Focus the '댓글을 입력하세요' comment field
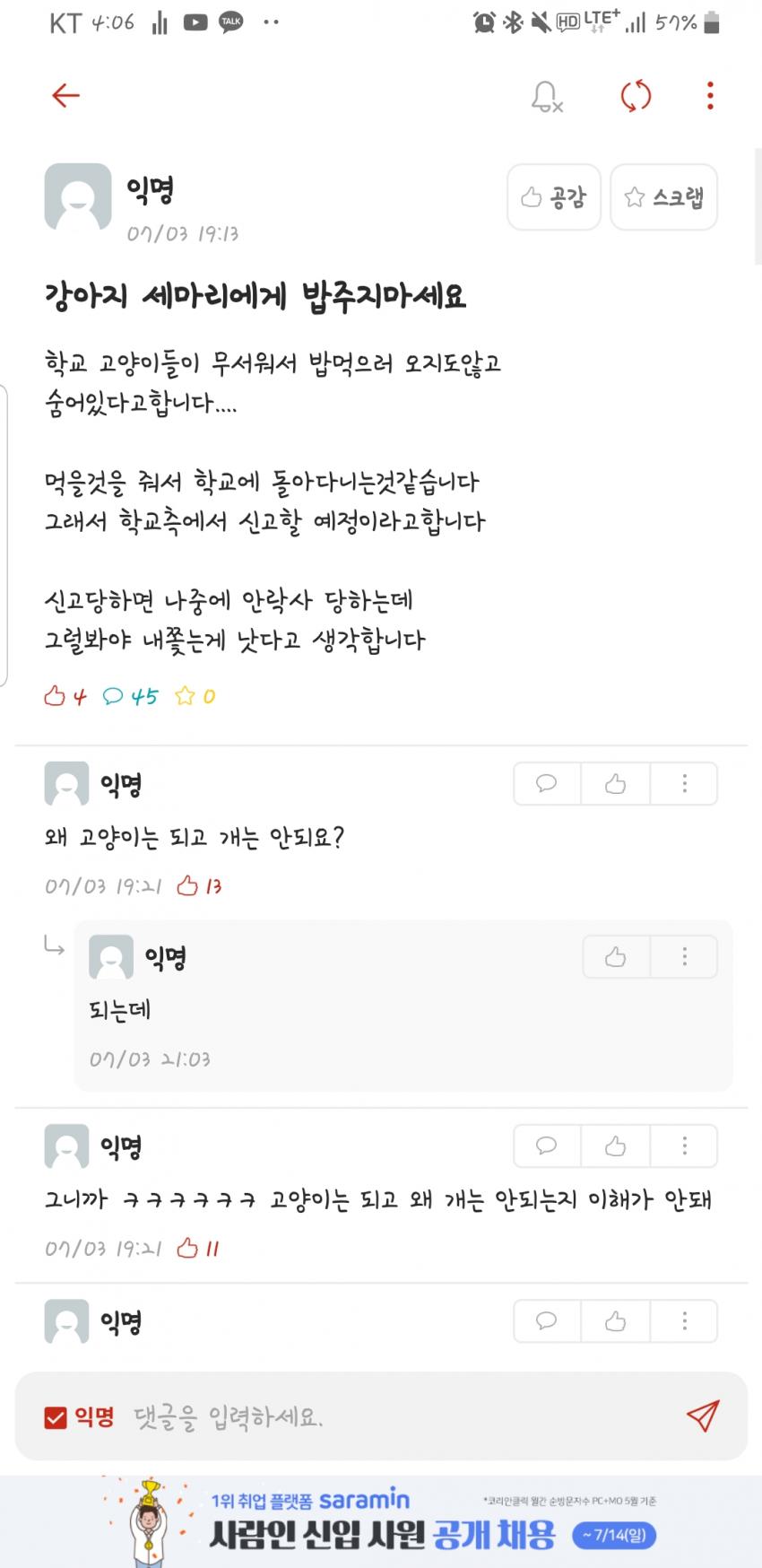762x1568 pixels. (x=394, y=1417)
